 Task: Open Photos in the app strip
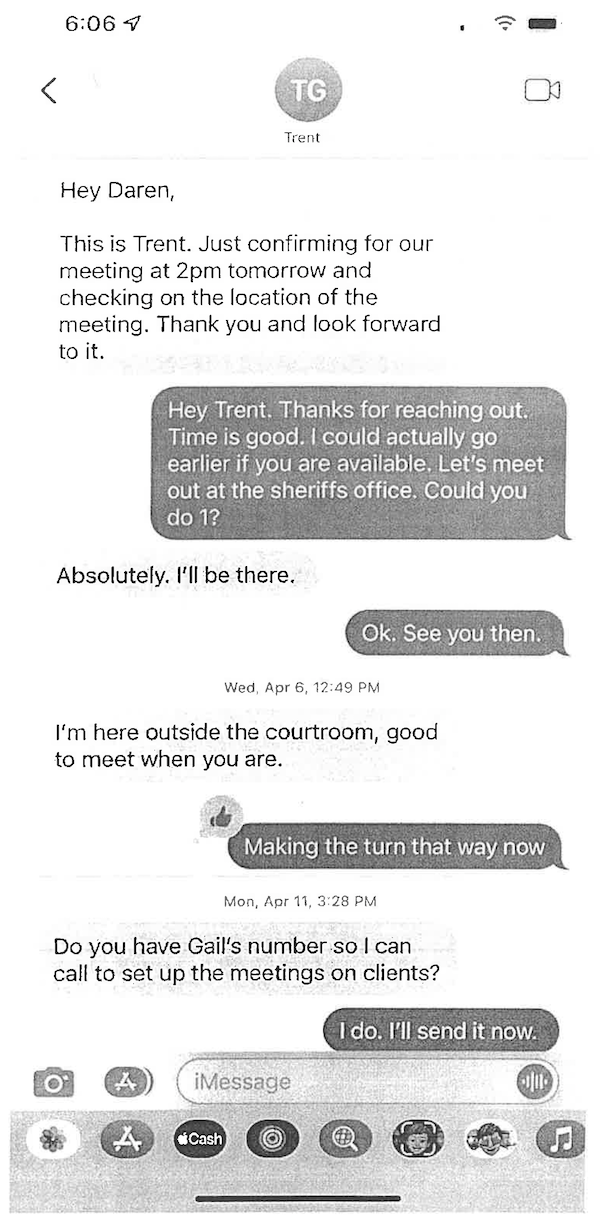pos(54,1138)
